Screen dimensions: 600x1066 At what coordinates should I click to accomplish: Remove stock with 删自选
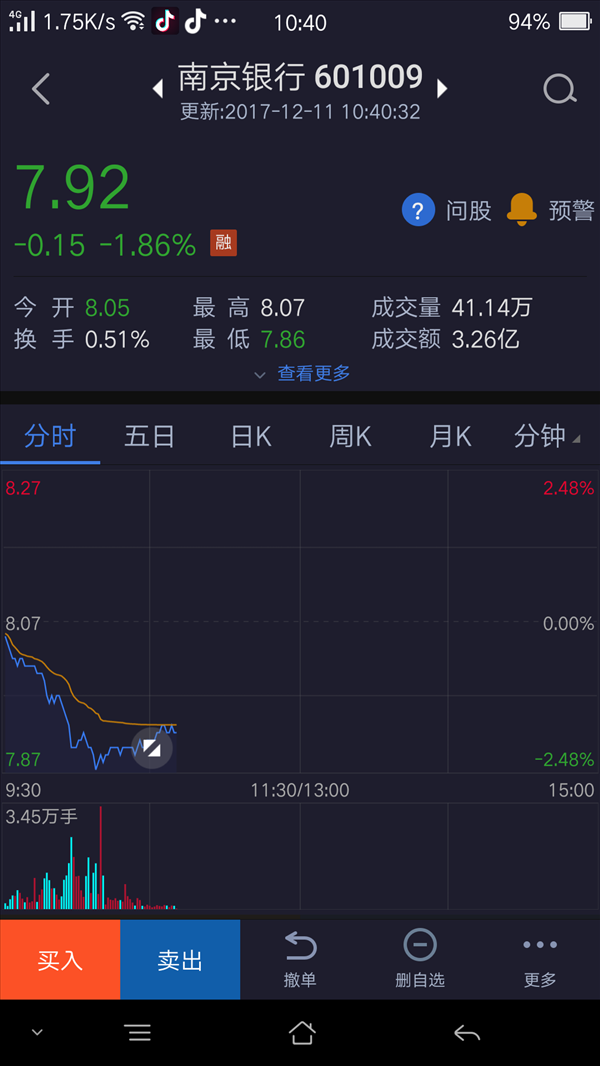tap(420, 959)
